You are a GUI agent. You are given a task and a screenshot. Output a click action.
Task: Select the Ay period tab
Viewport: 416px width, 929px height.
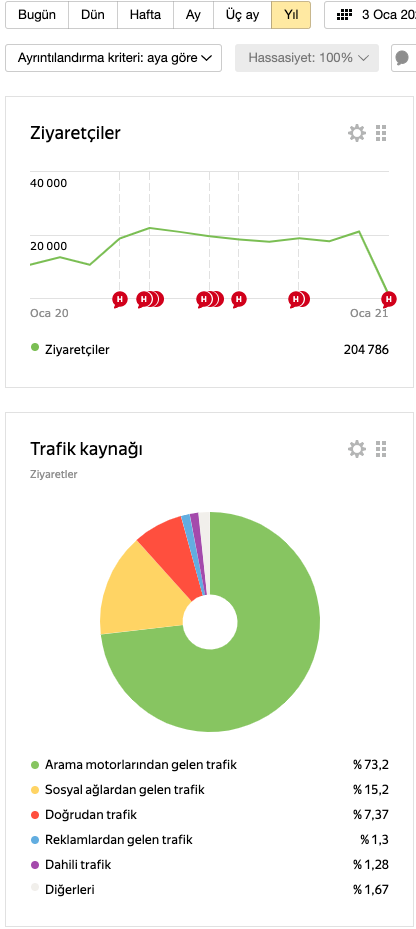193,15
